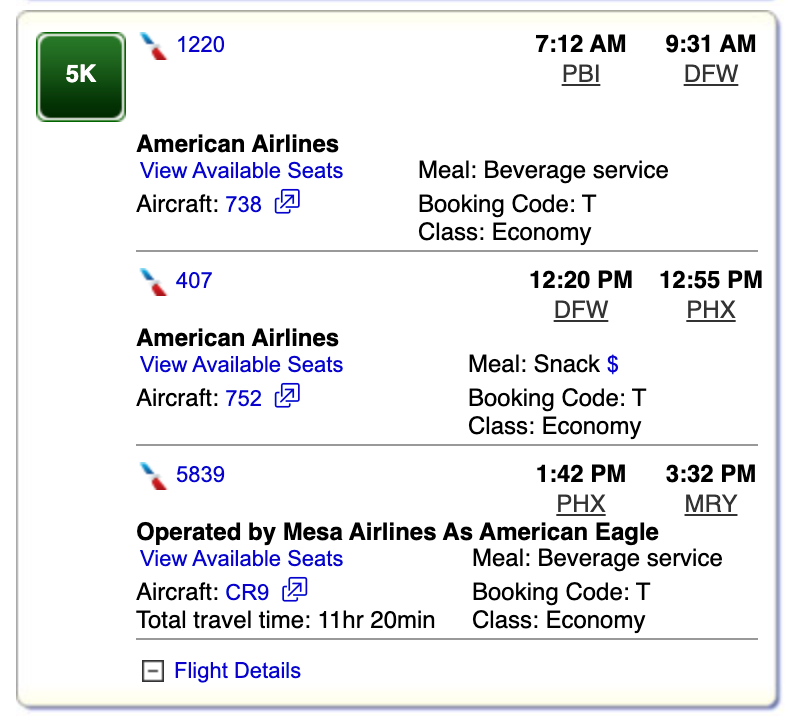The image size is (792, 720).
Task: Tap PHX under the 1:42 PM departure
Action: tap(581, 504)
